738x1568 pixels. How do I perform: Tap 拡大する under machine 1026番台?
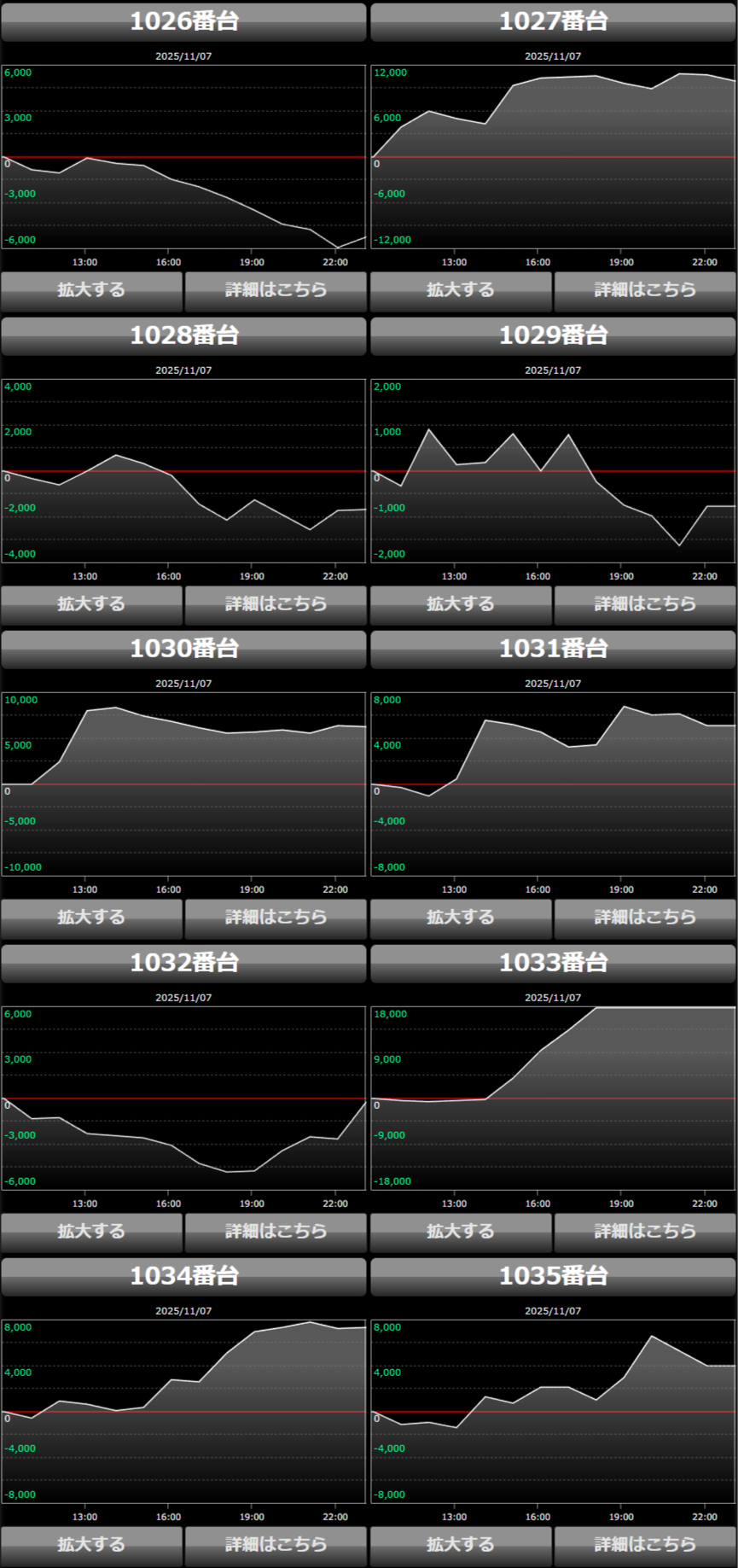(91, 290)
